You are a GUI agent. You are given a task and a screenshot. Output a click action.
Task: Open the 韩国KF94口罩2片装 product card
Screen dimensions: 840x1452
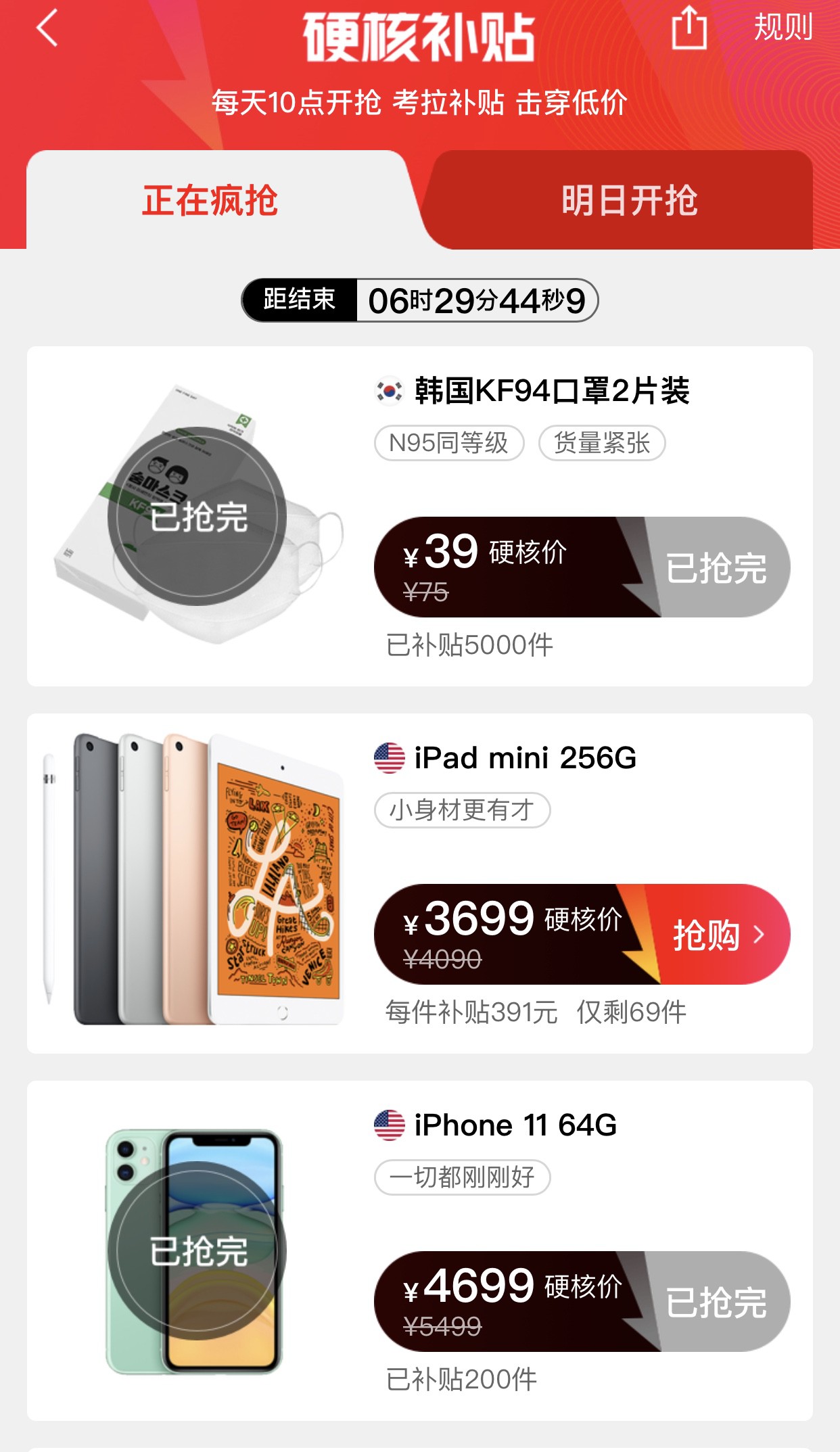click(551, 391)
